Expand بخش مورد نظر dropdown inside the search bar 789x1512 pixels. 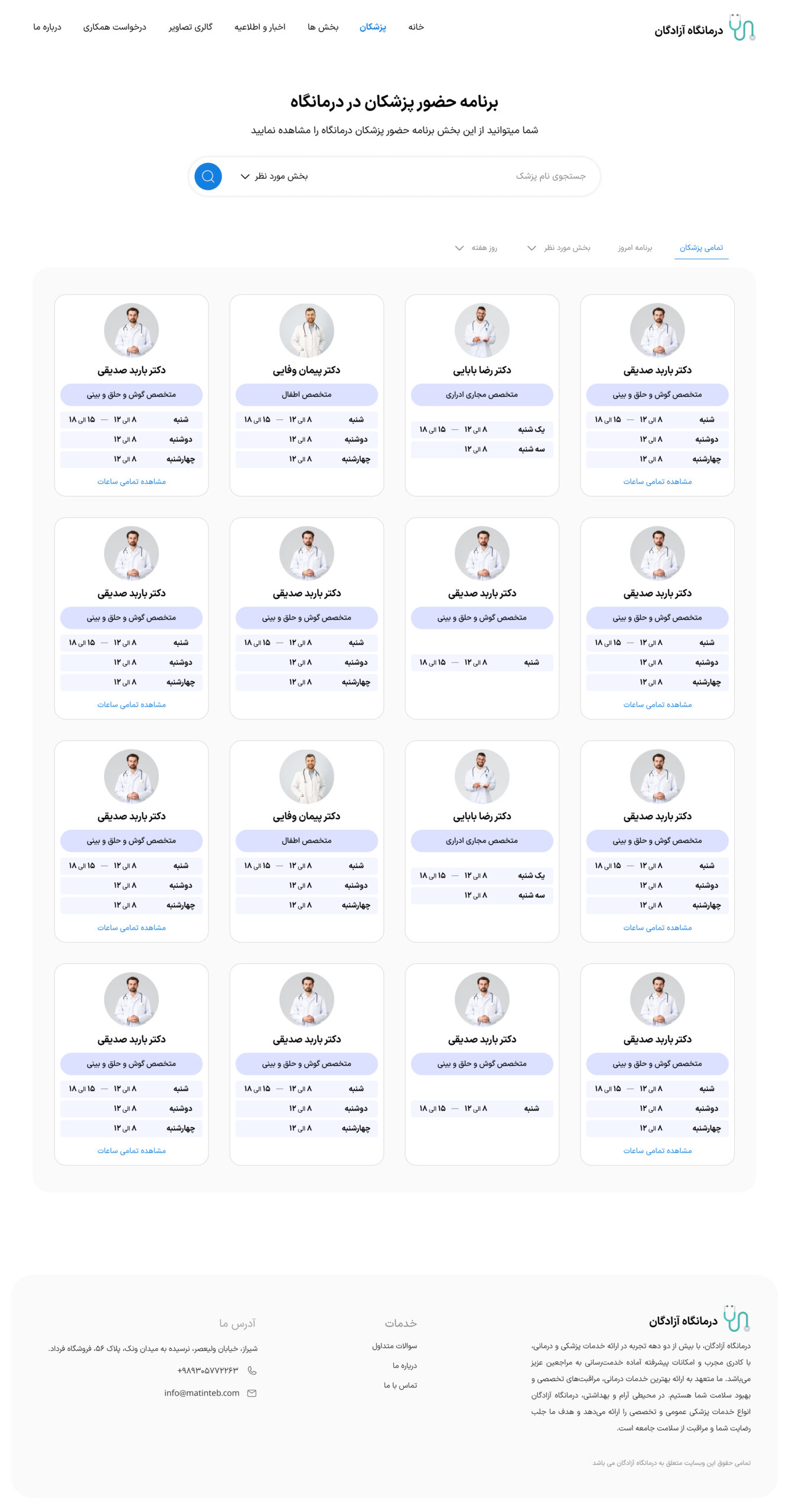coord(275,176)
